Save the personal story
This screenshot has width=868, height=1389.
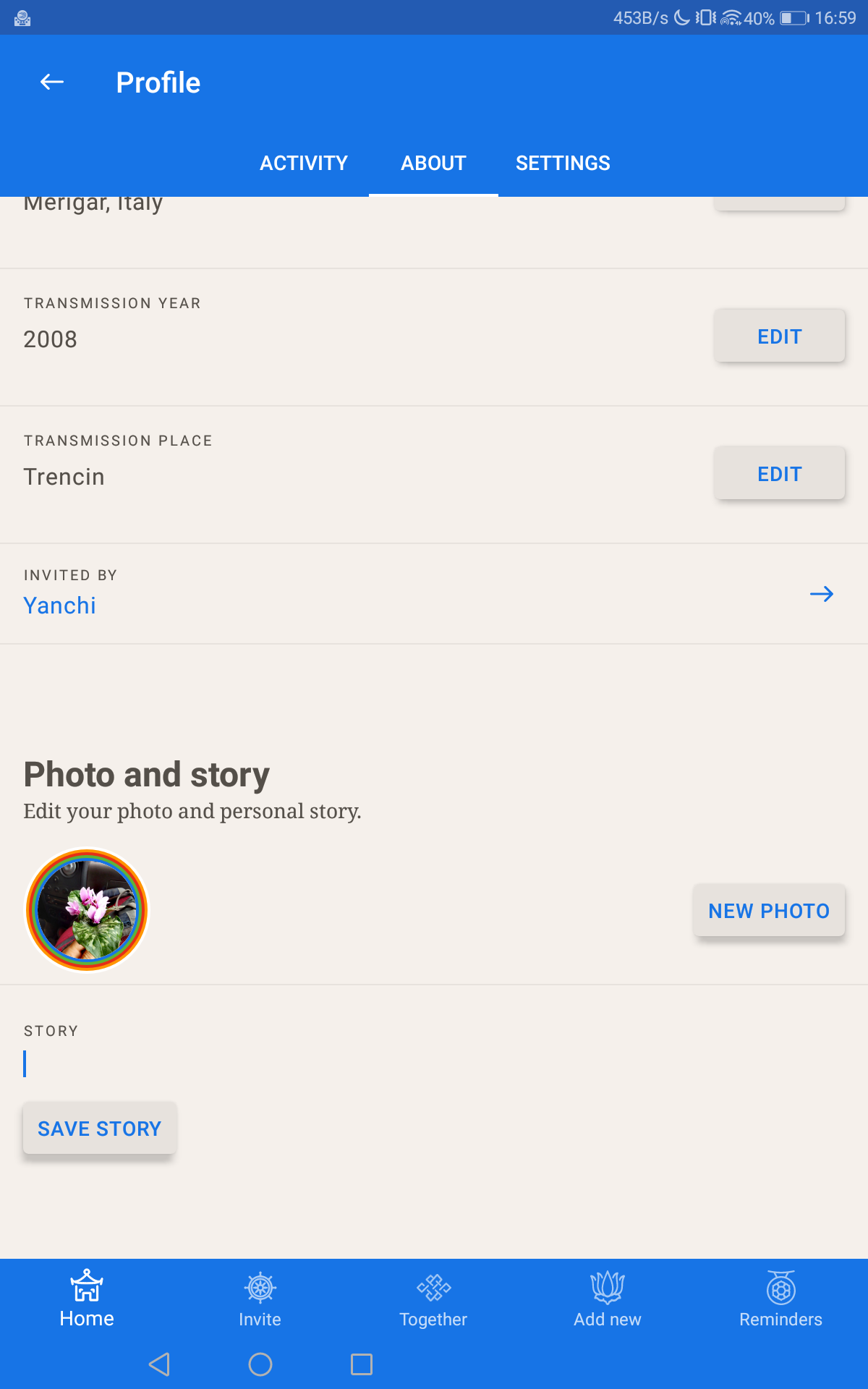[x=100, y=1129]
